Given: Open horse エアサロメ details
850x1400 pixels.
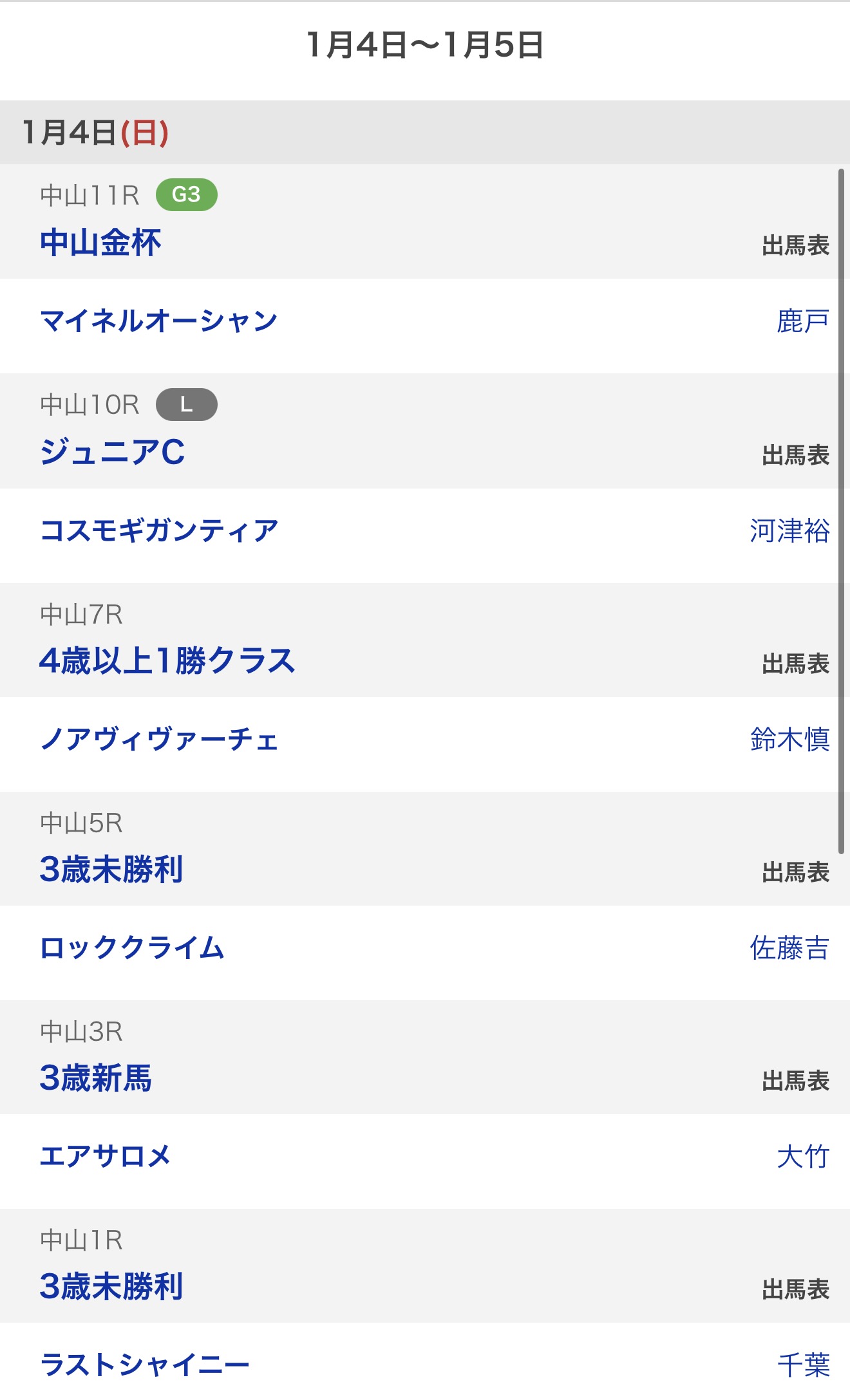Looking at the screenshot, I should tap(105, 1157).
